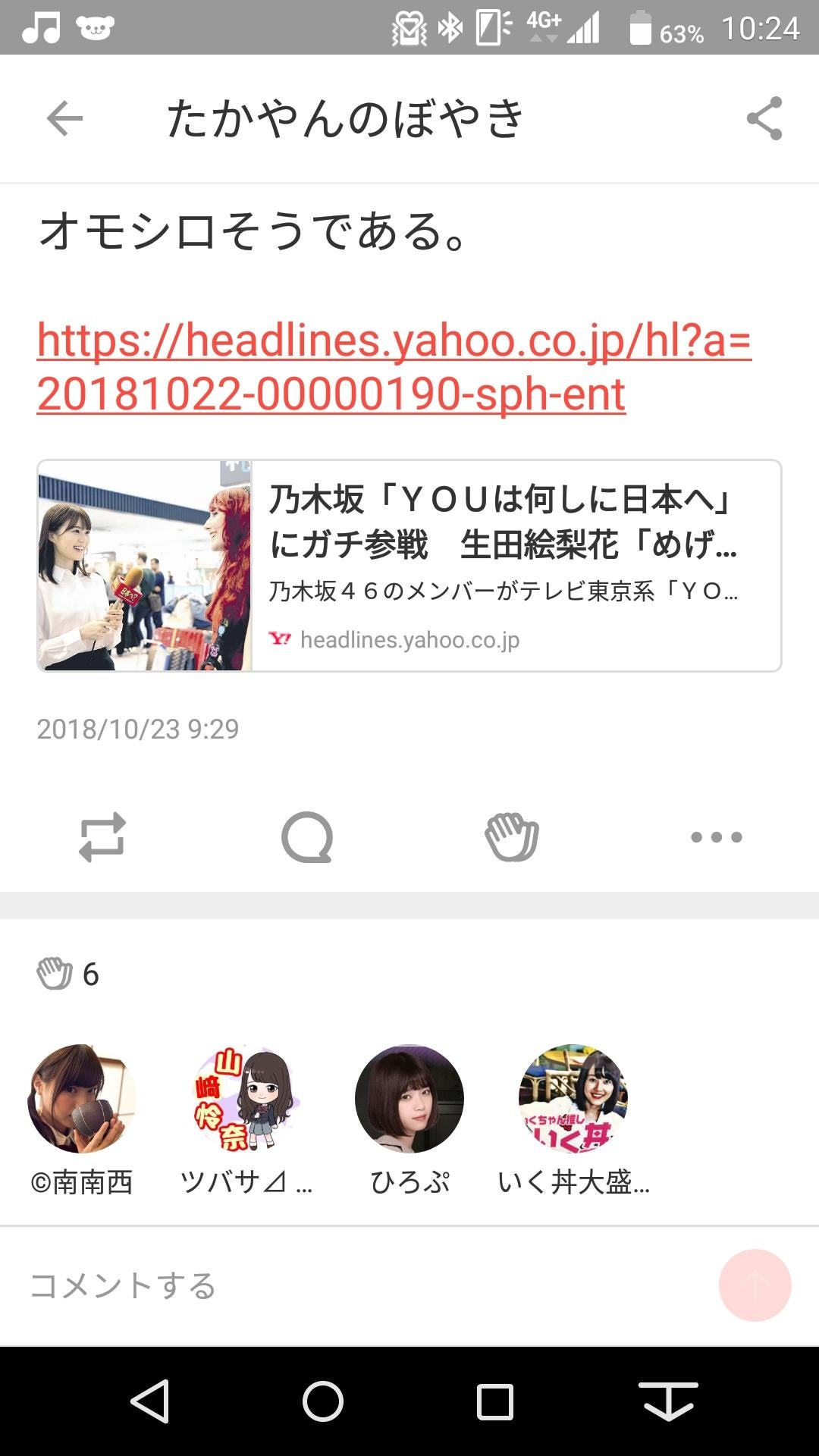The height and width of the screenshot is (1456, 819).
Task: Open ひろぷ's profile avatar
Action: pos(409,1098)
